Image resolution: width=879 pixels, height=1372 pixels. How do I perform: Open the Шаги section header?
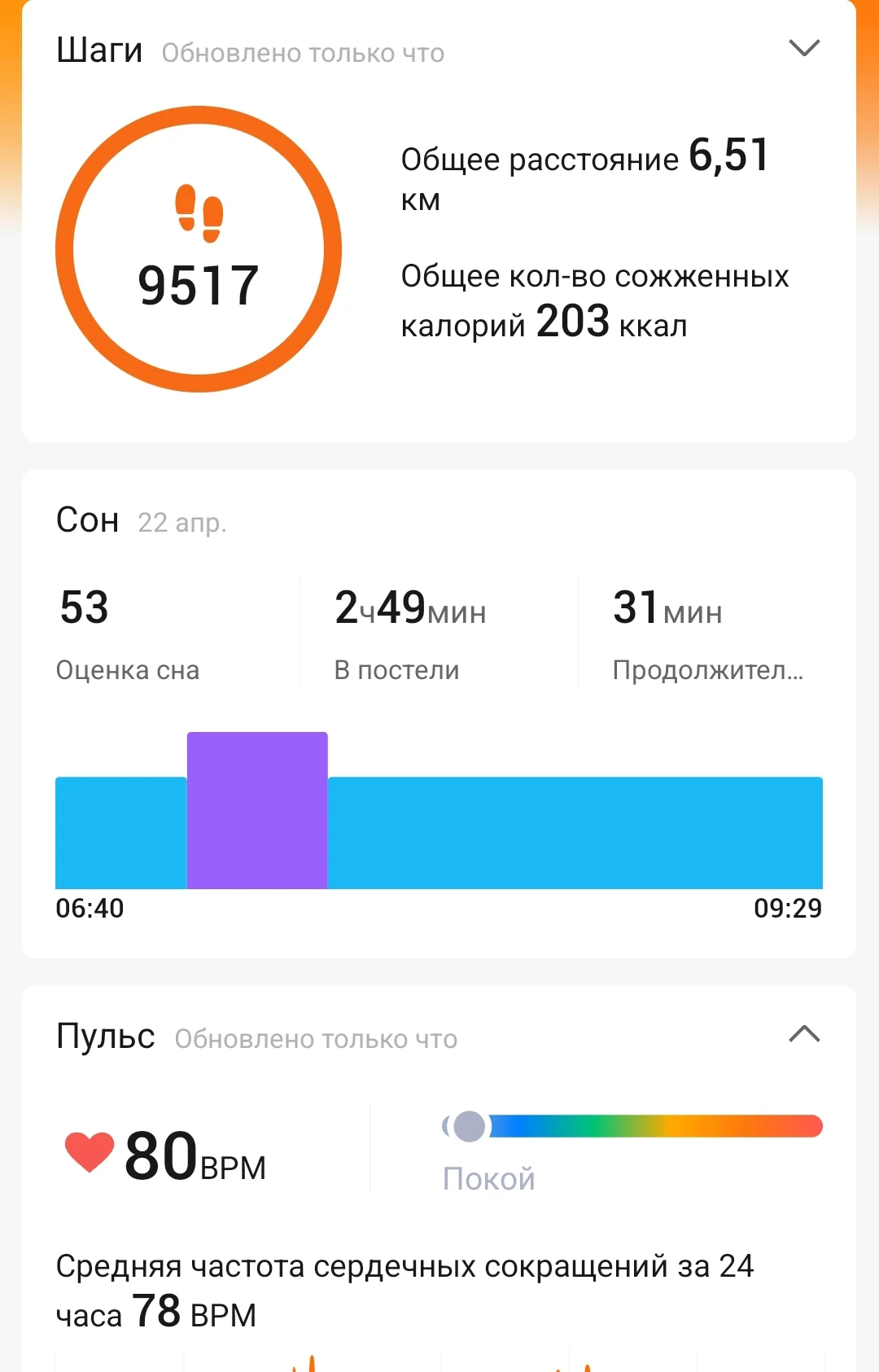click(98, 49)
